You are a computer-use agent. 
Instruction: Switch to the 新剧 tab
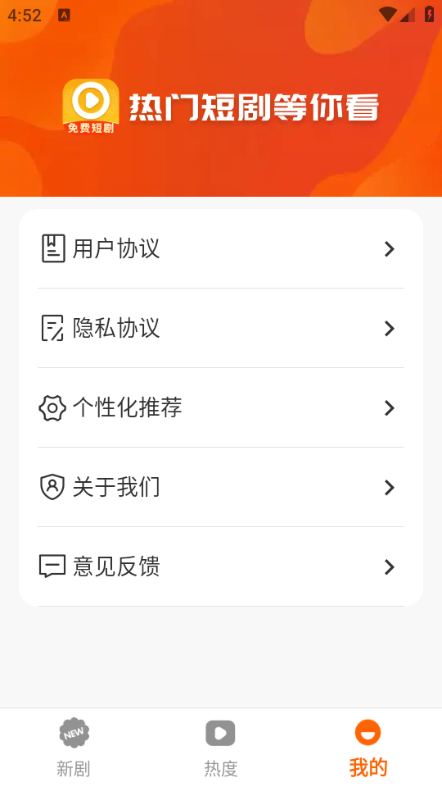coord(74,747)
